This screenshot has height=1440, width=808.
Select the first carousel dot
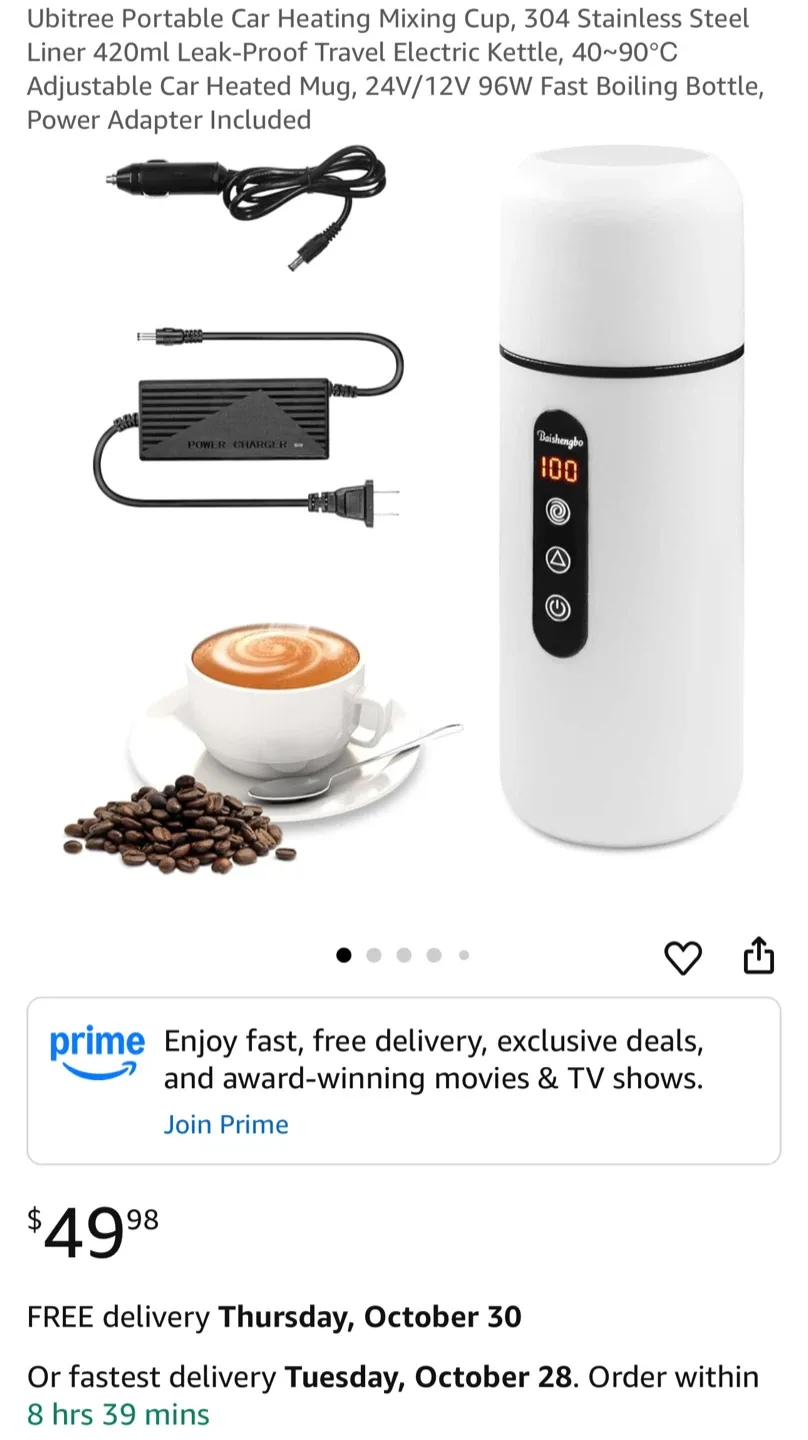(x=344, y=955)
